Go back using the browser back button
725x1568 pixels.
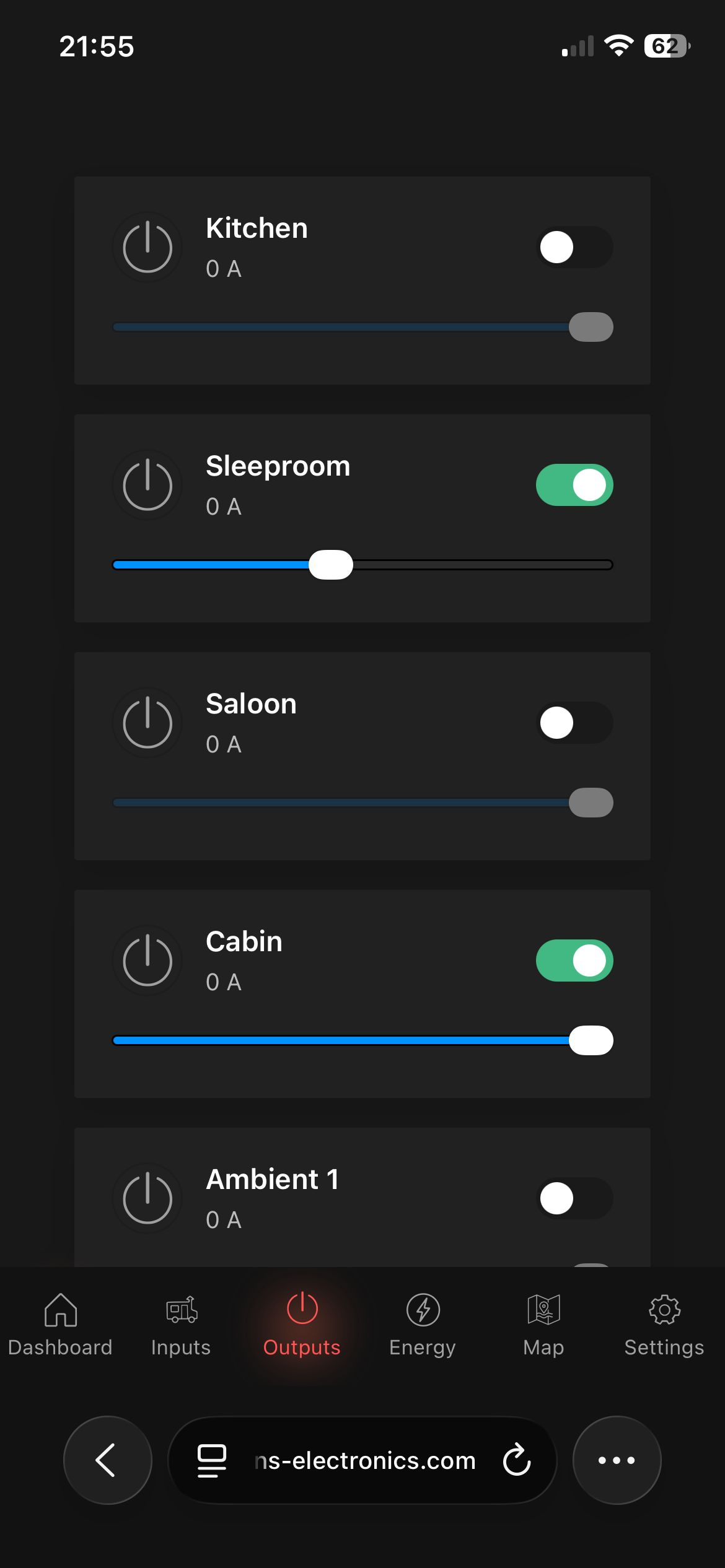coord(108,1460)
